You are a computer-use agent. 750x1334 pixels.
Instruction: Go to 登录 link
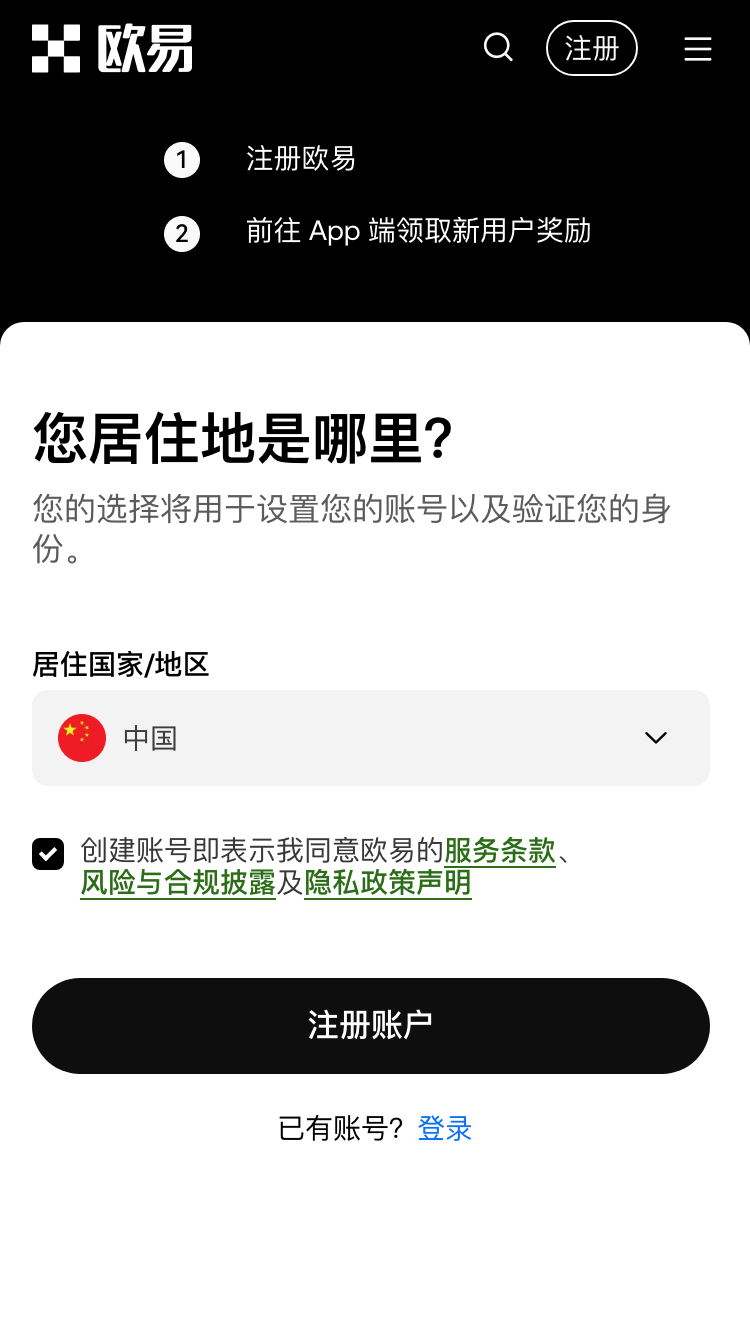(x=444, y=1129)
